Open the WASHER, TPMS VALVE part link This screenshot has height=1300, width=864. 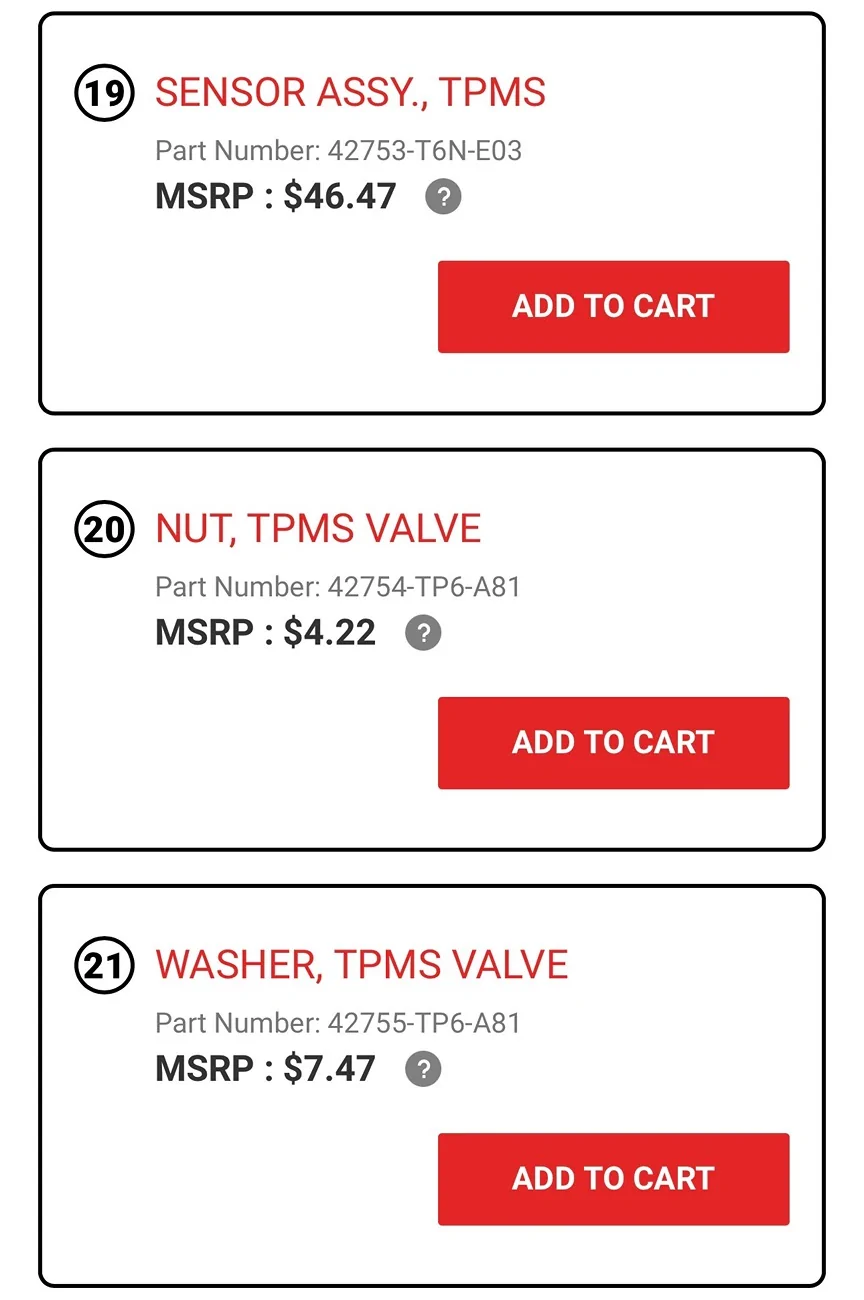[361, 965]
